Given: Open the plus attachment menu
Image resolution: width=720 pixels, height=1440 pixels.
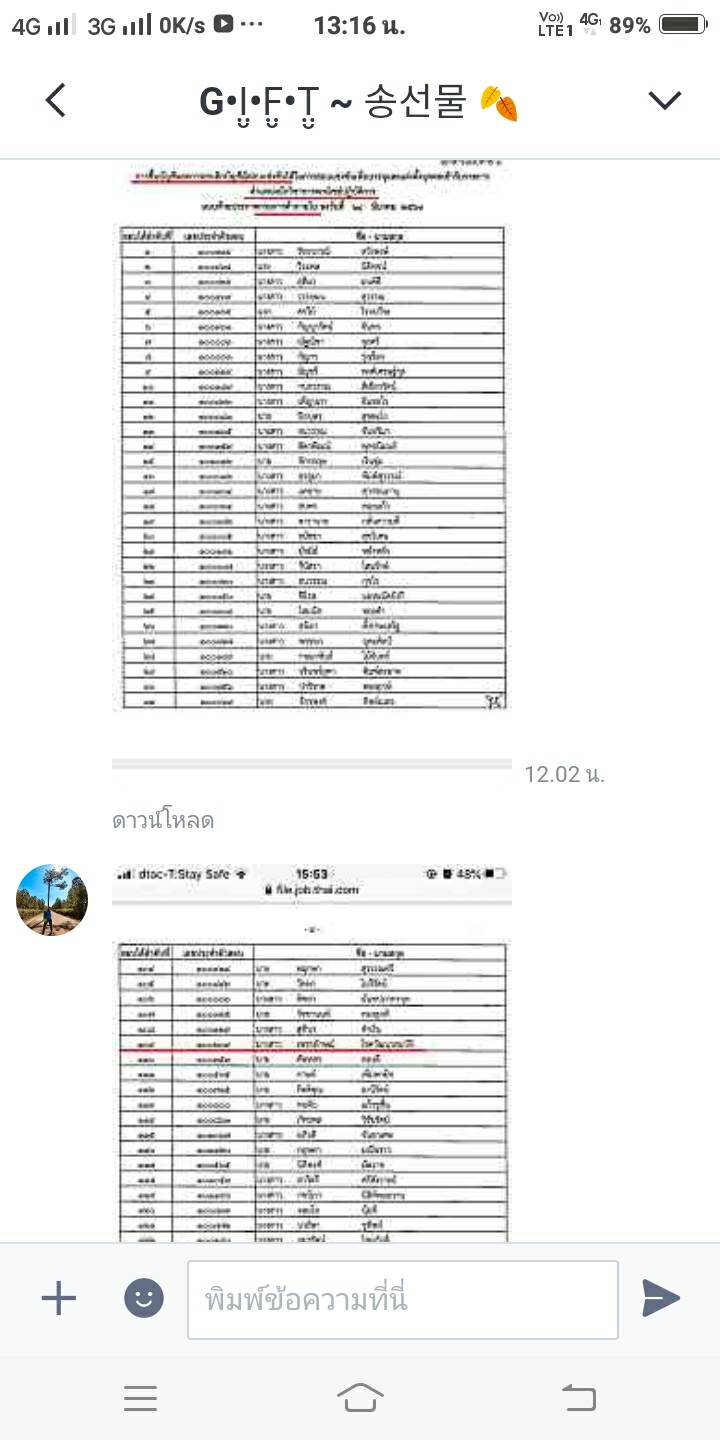Looking at the screenshot, I should point(58,1299).
